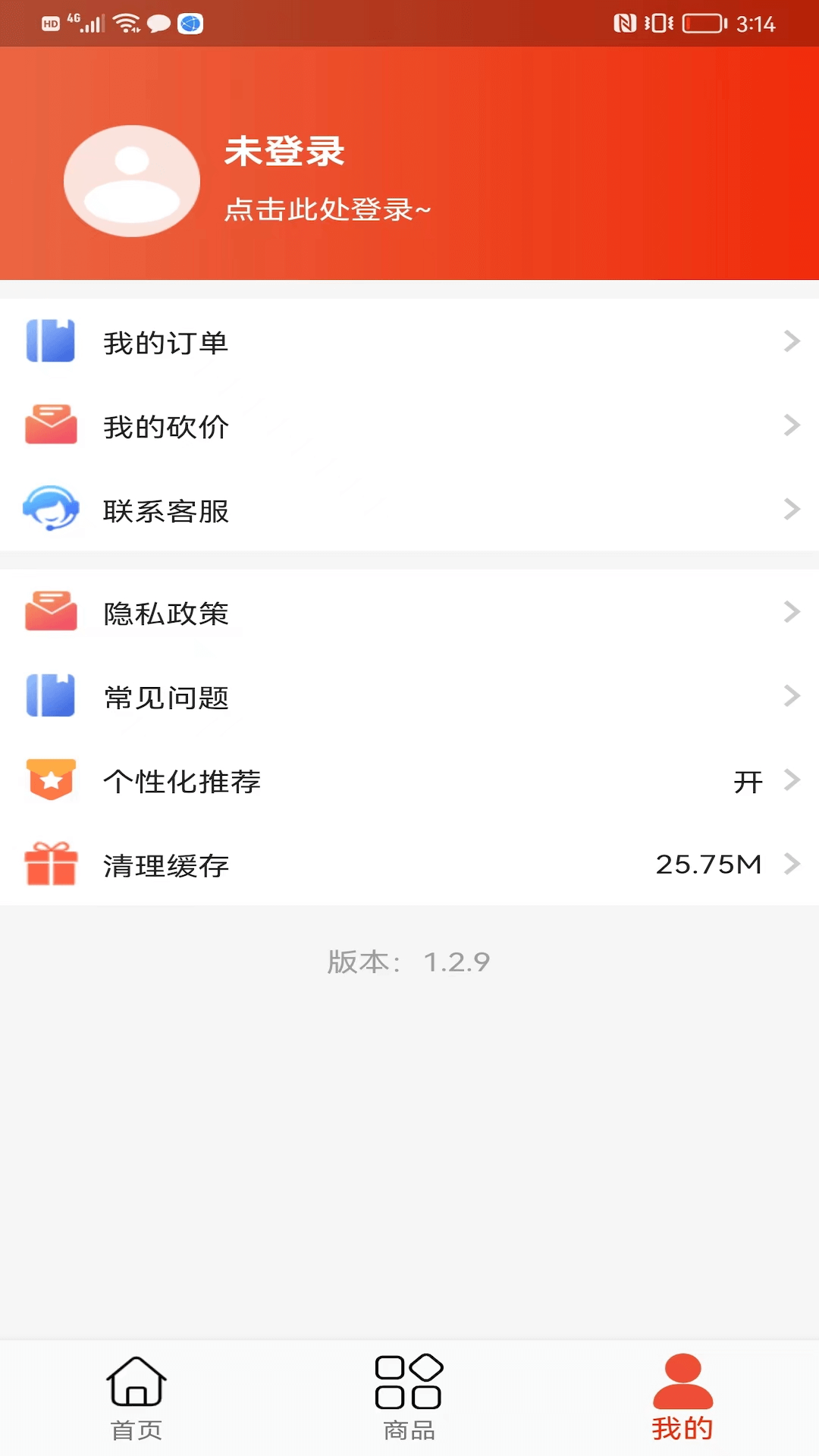This screenshot has height=1456, width=819.
Task: Toggle 个性化推荐 recommendation switch off
Action: coord(748,780)
